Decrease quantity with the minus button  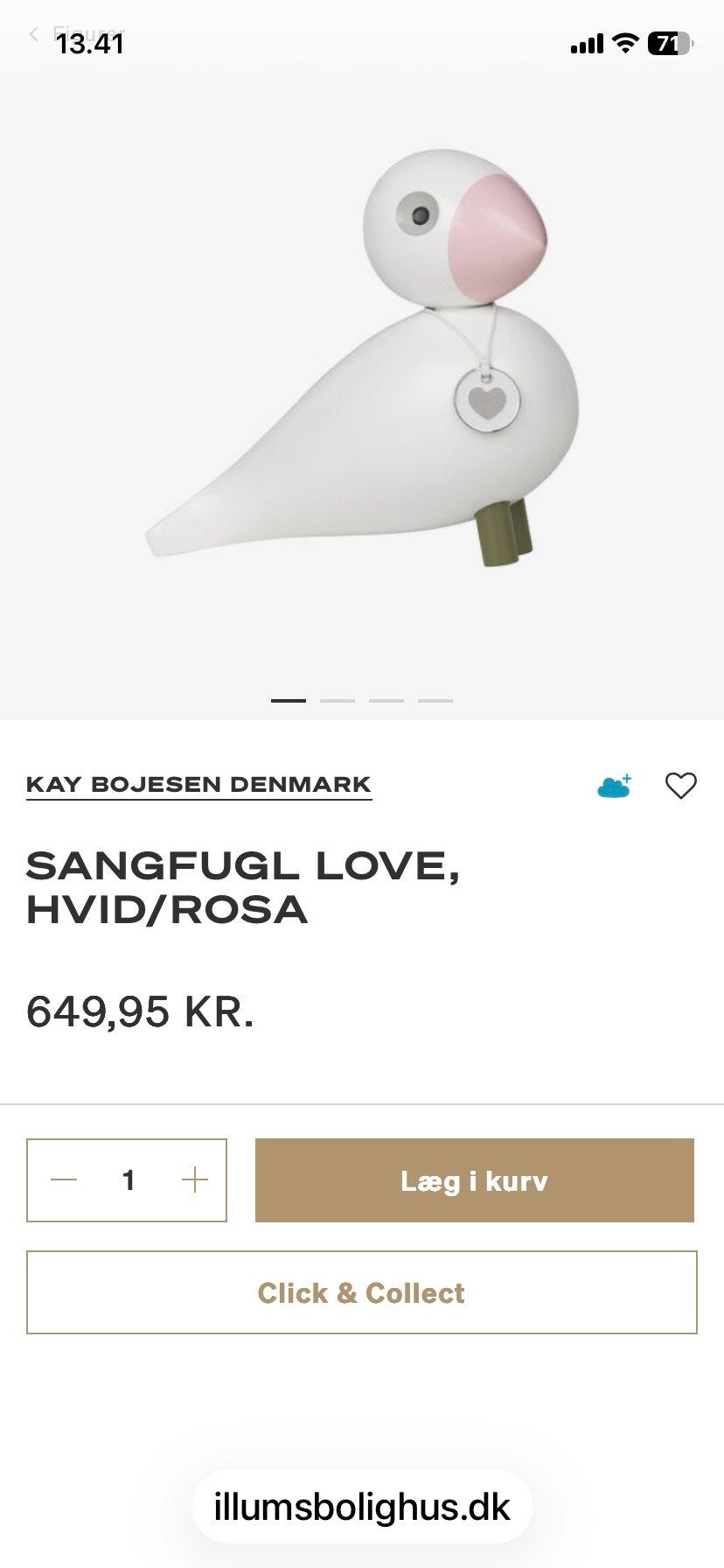[64, 1180]
